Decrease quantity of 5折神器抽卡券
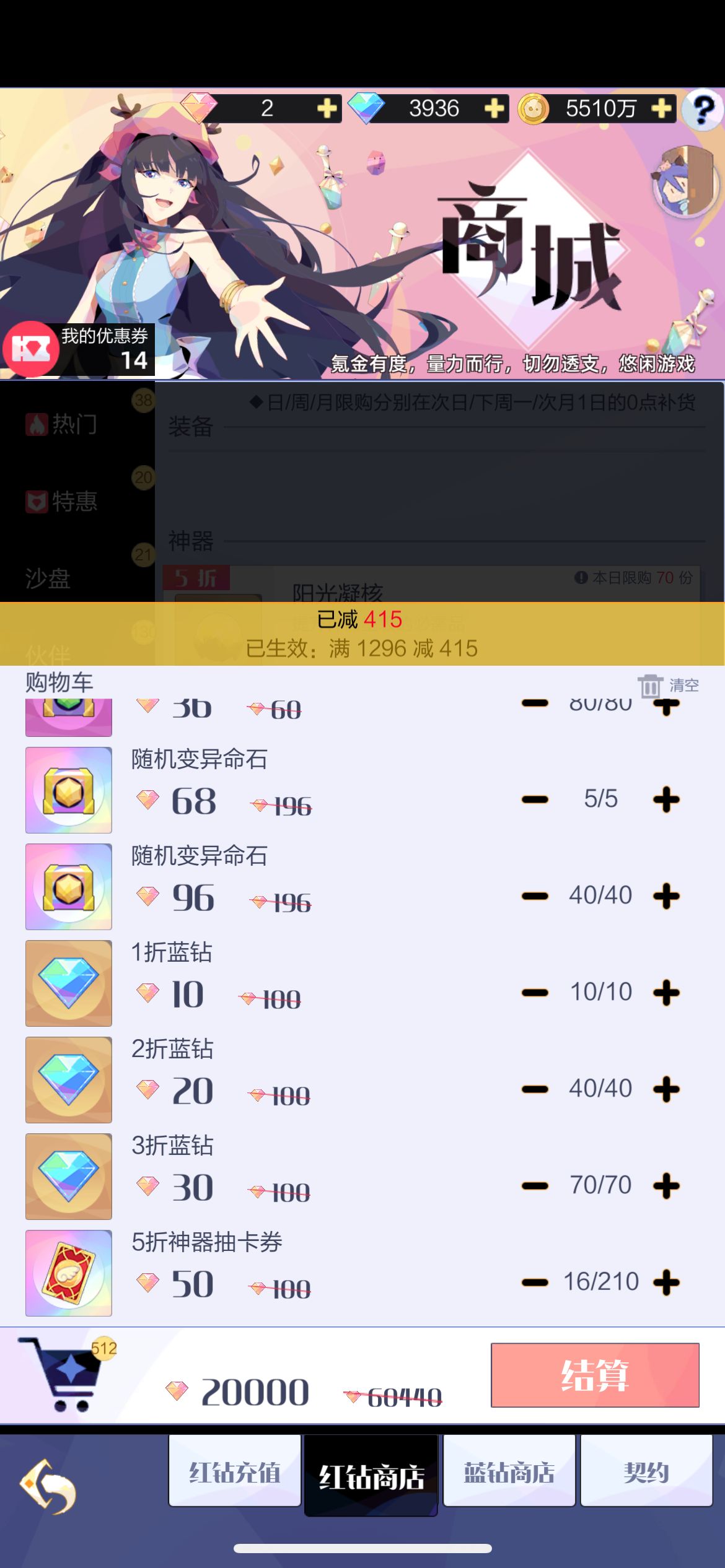Image resolution: width=725 pixels, height=1568 pixels. coord(535,1283)
